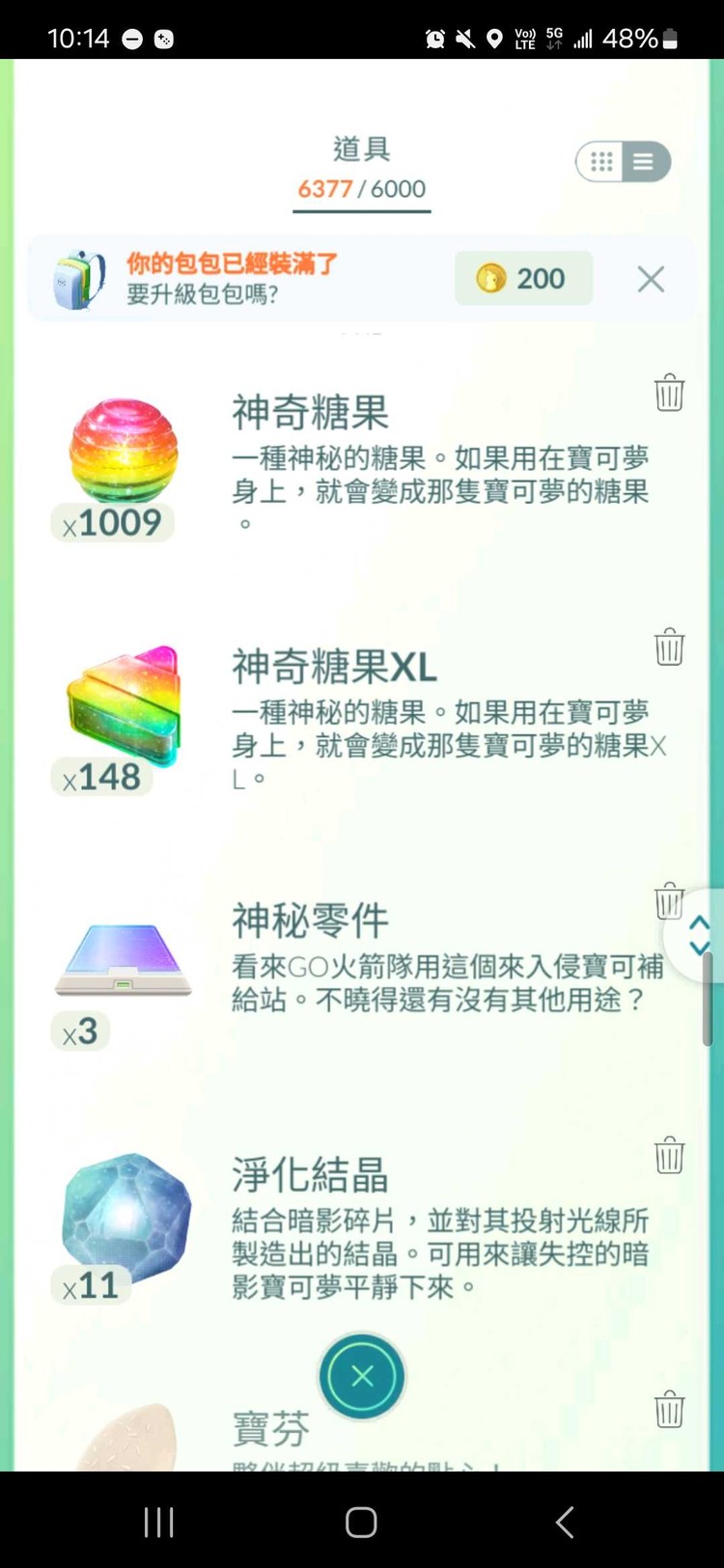Go back using the system back button
Image resolution: width=724 pixels, height=1568 pixels.
coord(565,1523)
